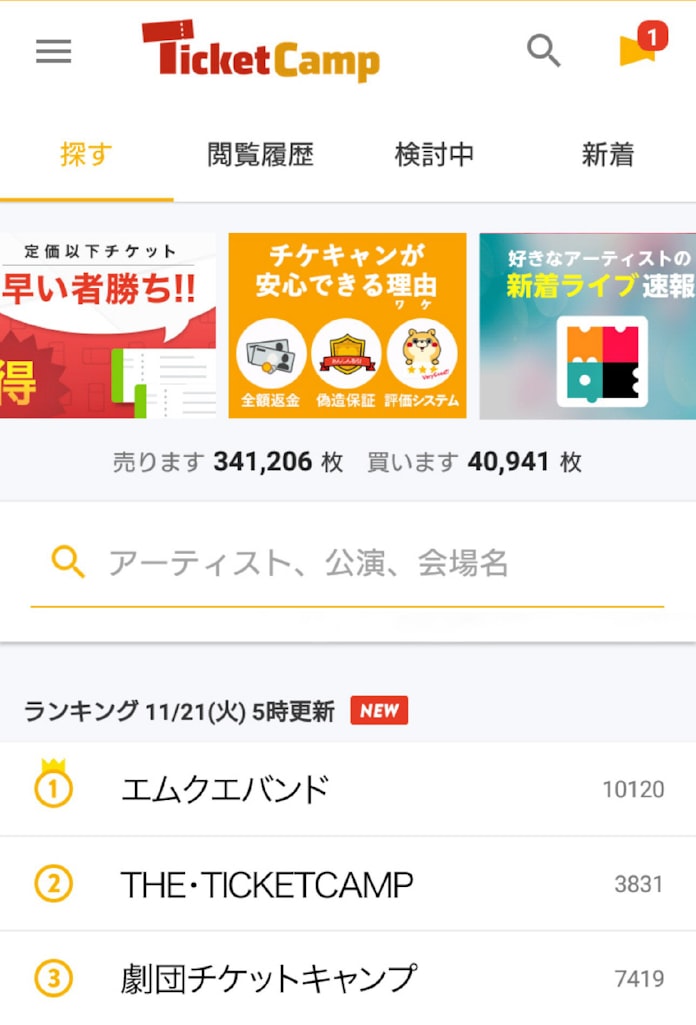Open the 早い者勝ち!! banner

(x=108, y=325)
